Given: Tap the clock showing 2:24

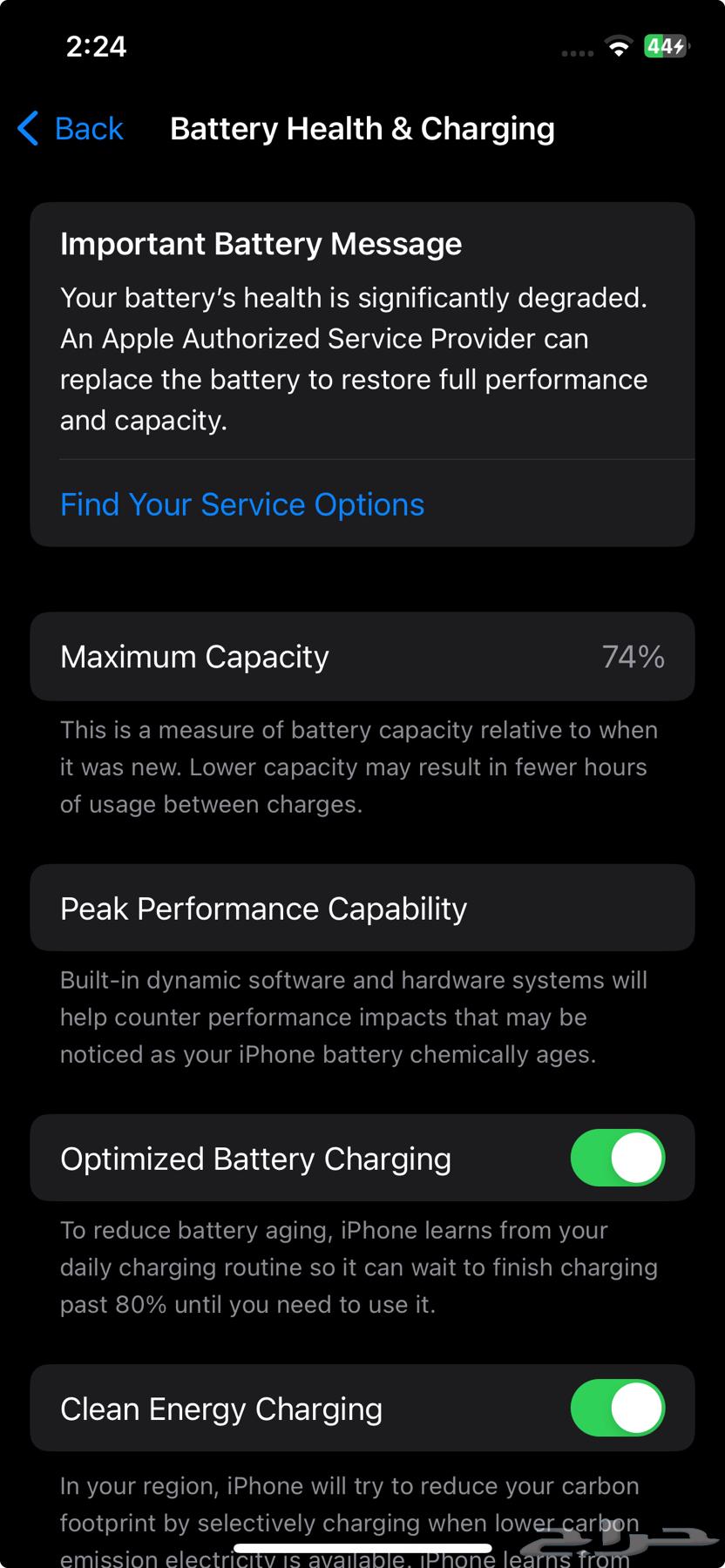Looking at the screenshot, I should pyautogui.click(x=97, y=47).
